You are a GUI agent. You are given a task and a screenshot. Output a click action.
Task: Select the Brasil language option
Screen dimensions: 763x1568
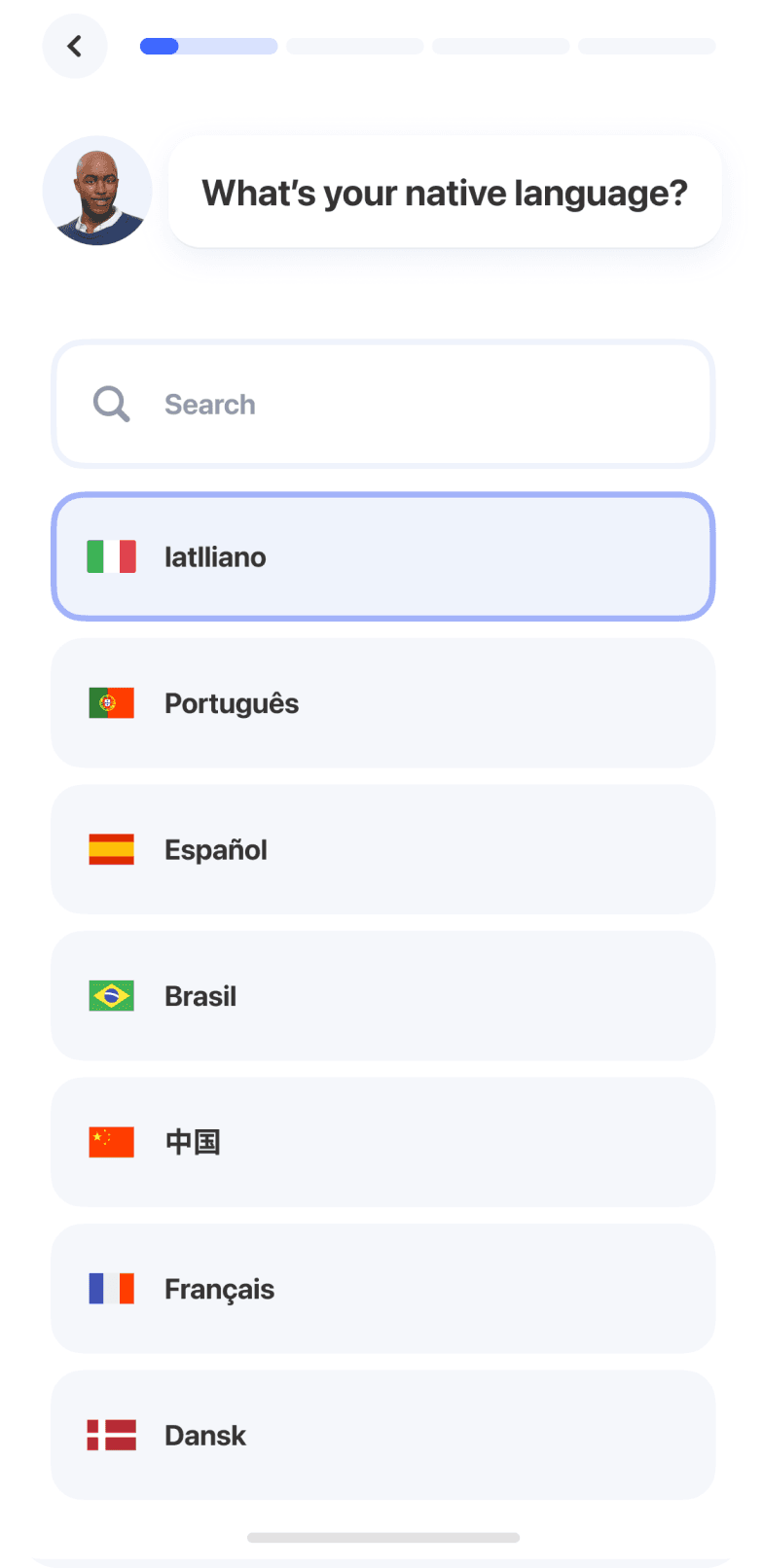(383, 996)
